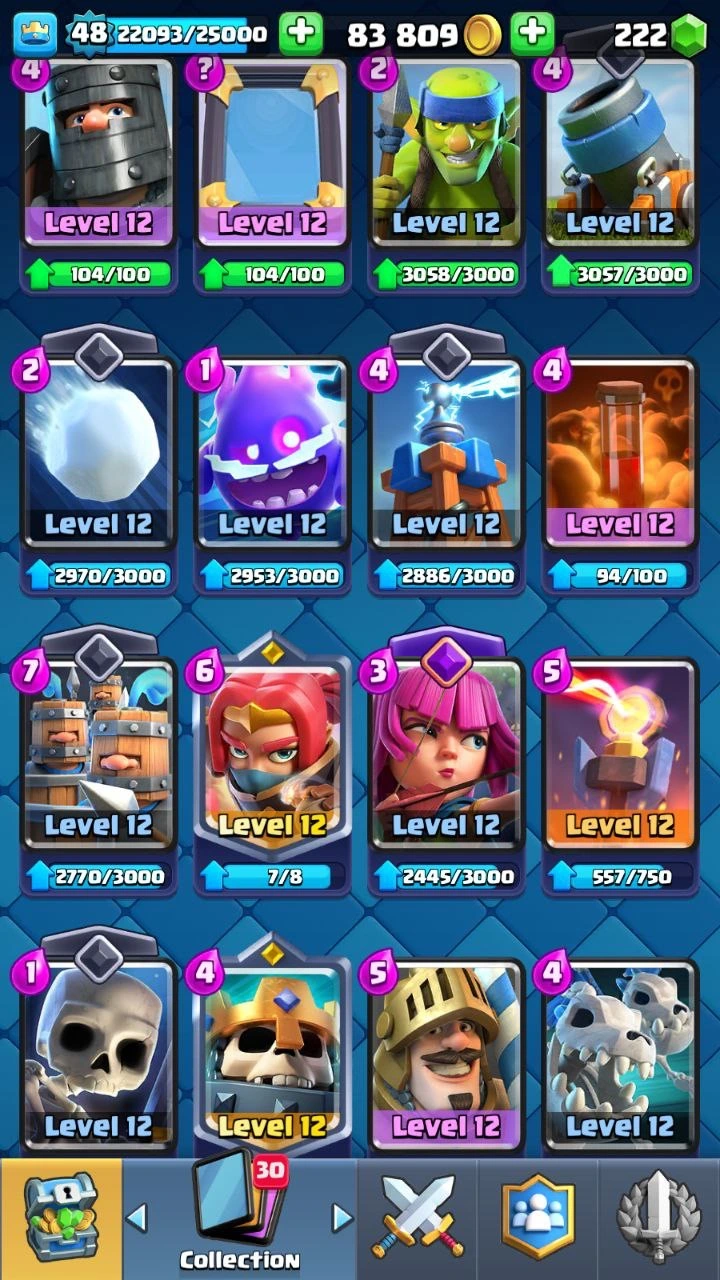This screenshot has width=720, height=1280.
Task: Tap the green plus next to experience
Action: (300, 35)
